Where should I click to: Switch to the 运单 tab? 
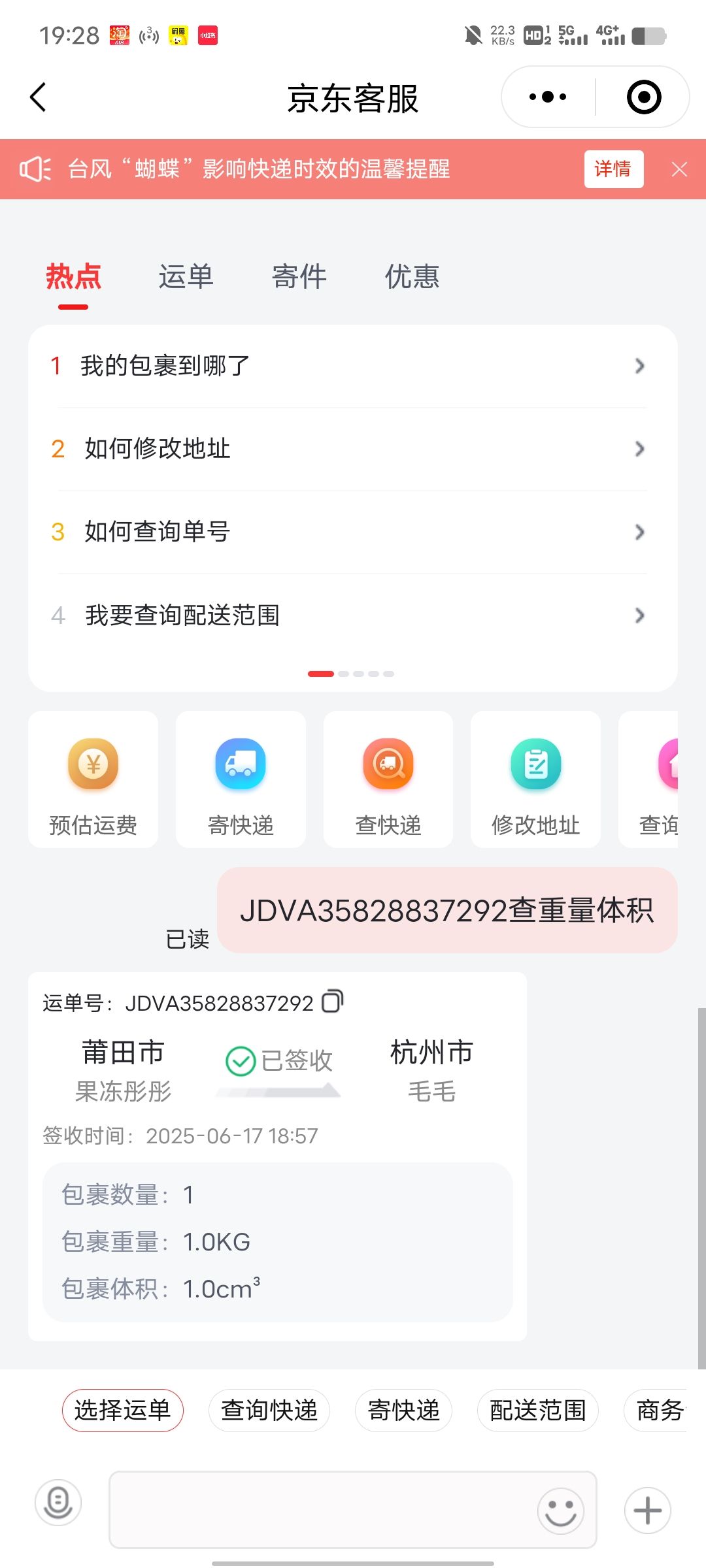186,277
